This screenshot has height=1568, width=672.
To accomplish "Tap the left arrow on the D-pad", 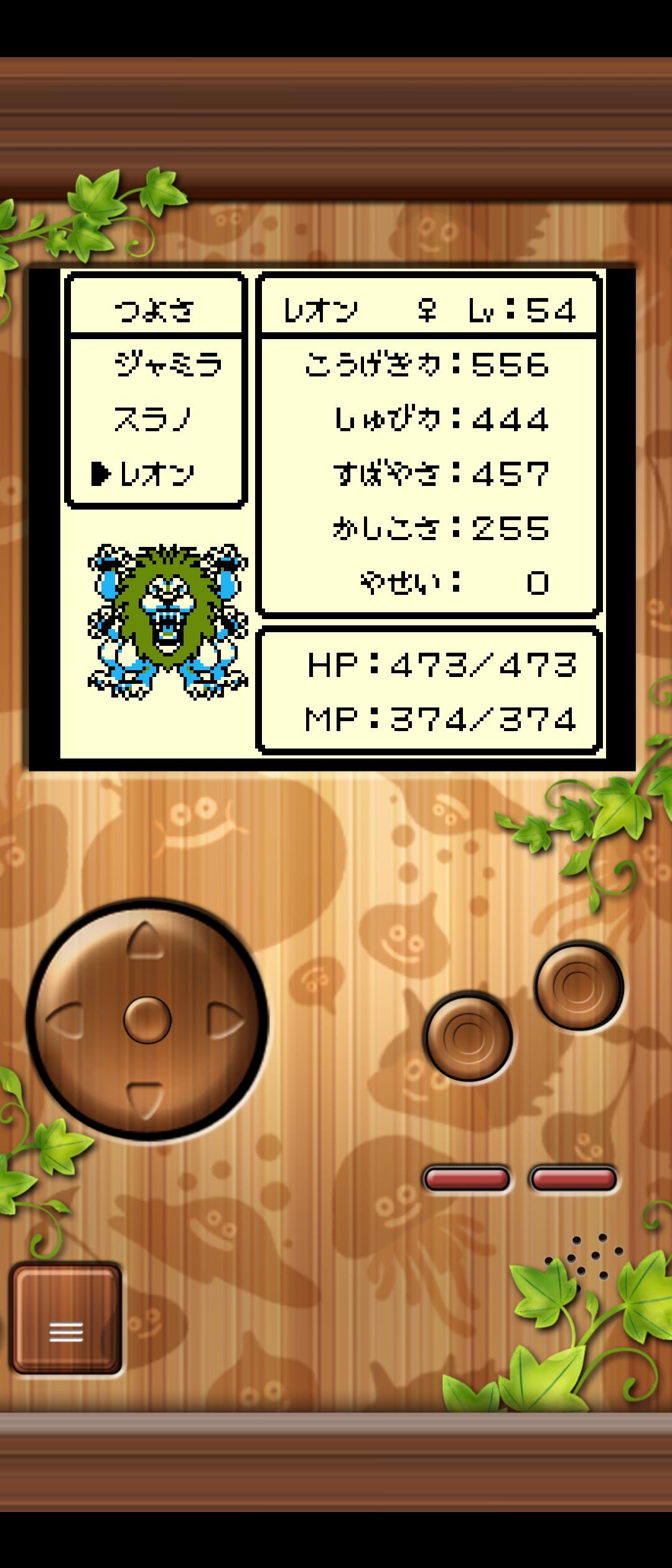I will click(x=66, y=1021).
